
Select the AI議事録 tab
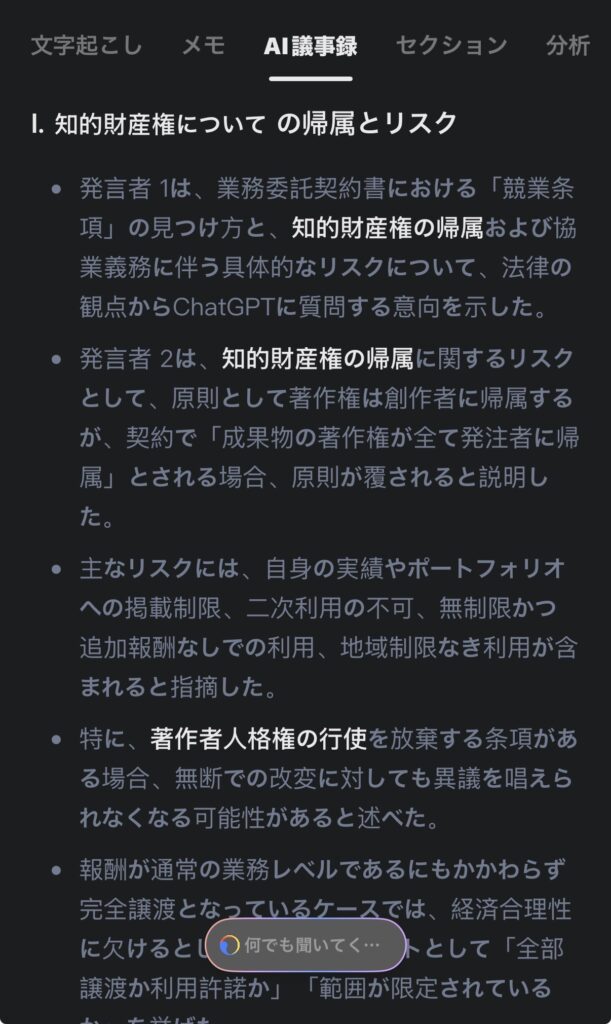310,45
